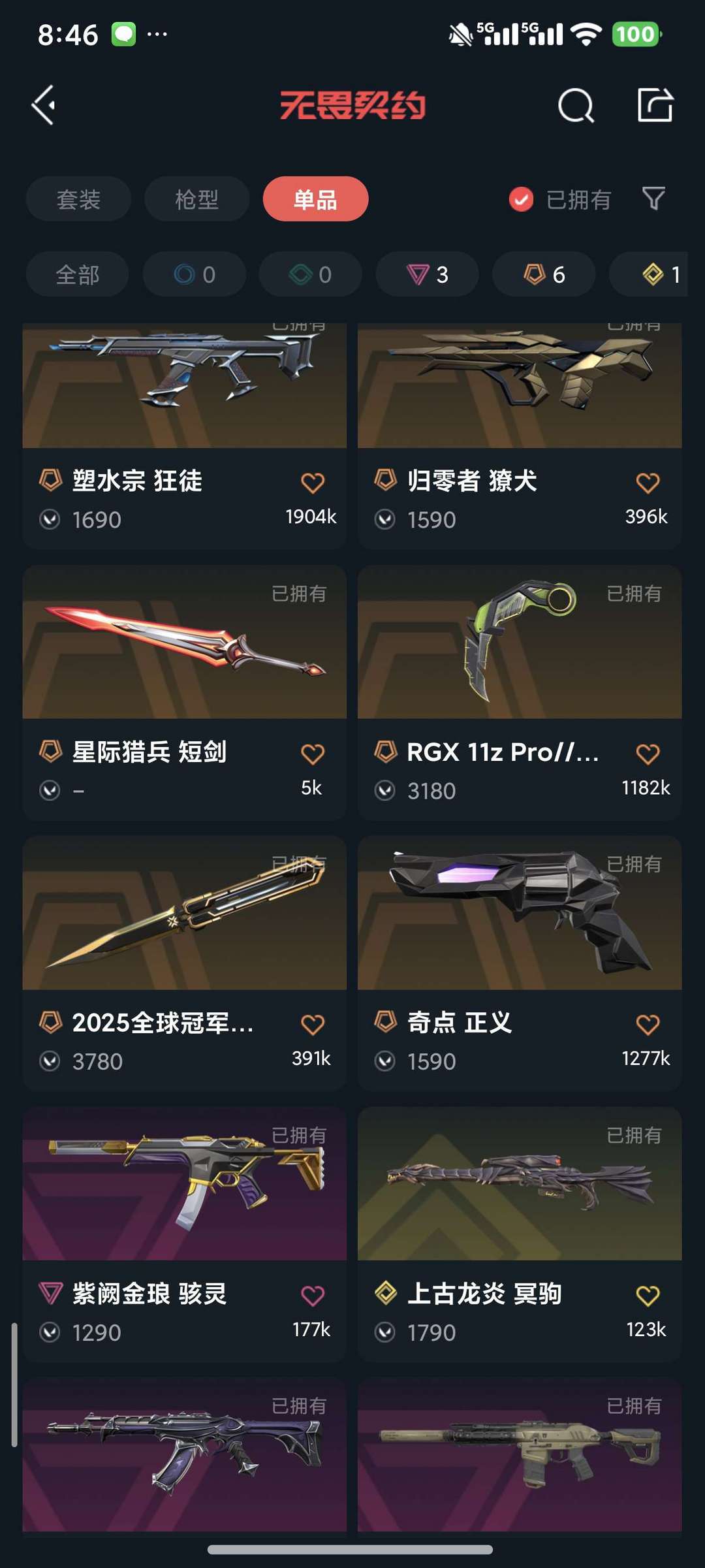Select the pink Premium-tier filter showing 3
The image size is (705, 1568).
(x=426, y=274)
